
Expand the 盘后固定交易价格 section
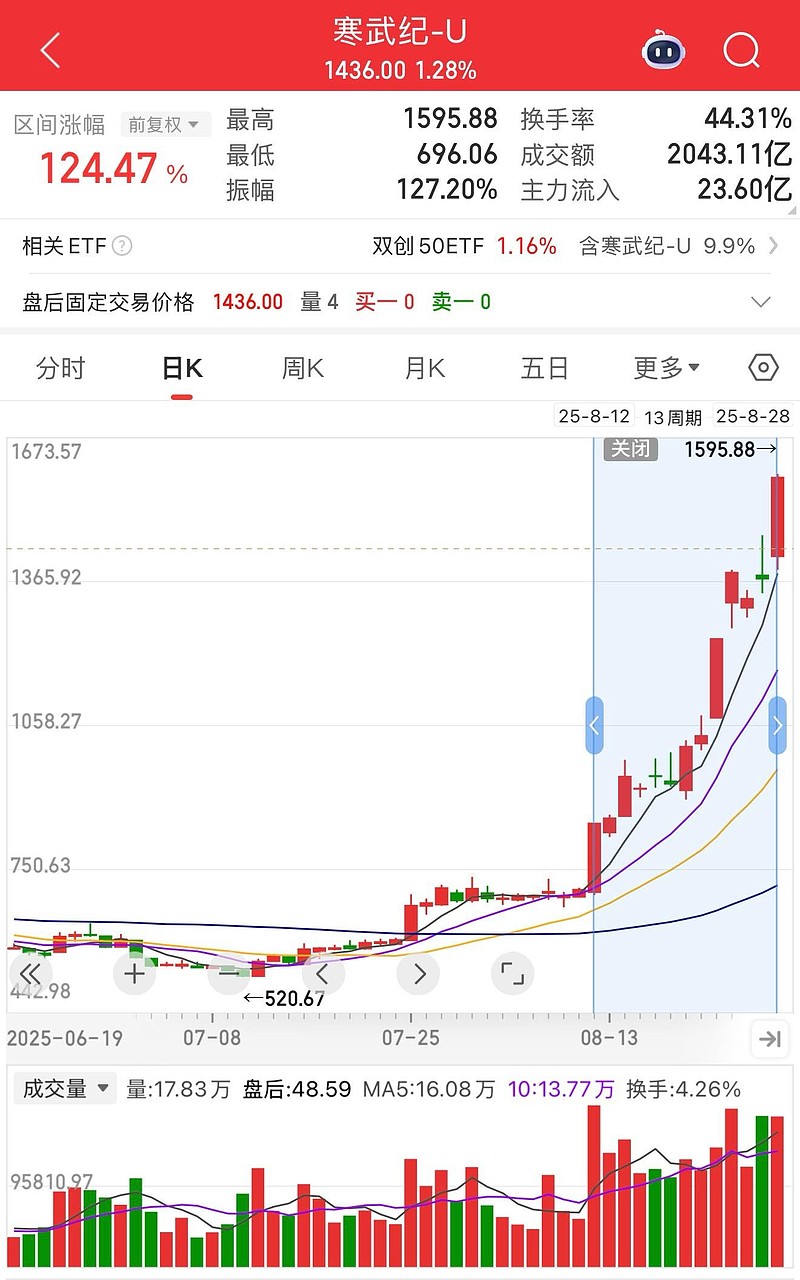tap(763, 300)
